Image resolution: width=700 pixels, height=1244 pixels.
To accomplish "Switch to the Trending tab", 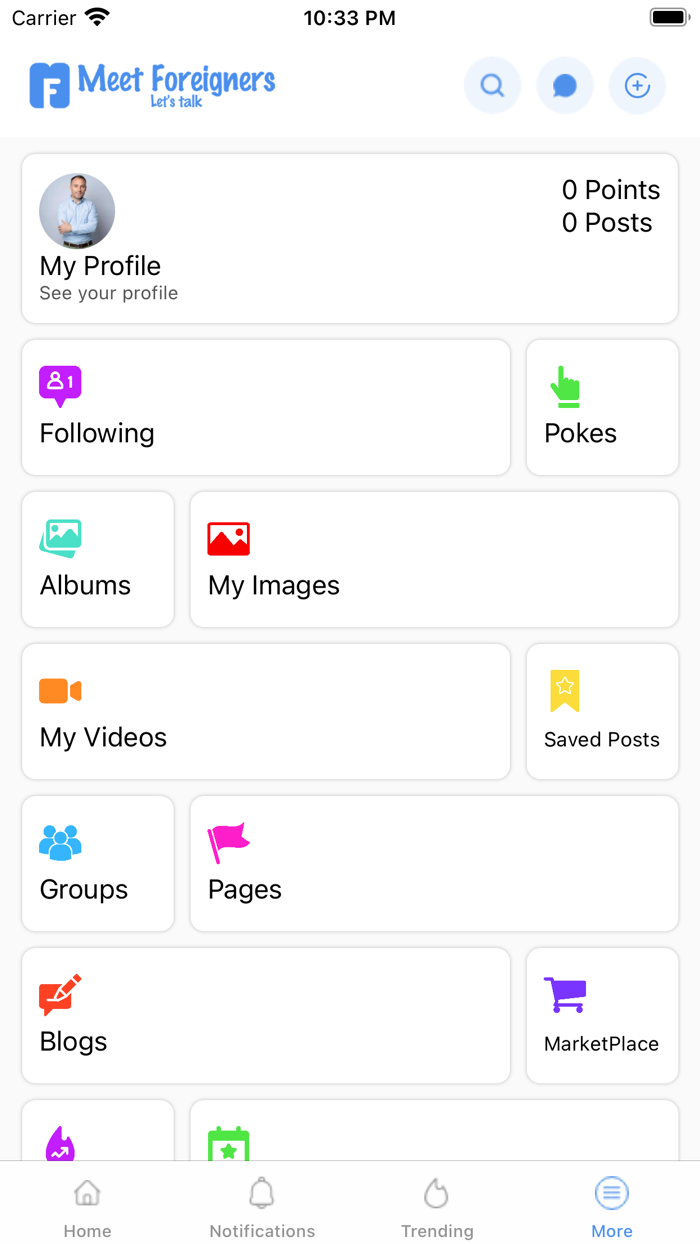I will point(437,1206).
